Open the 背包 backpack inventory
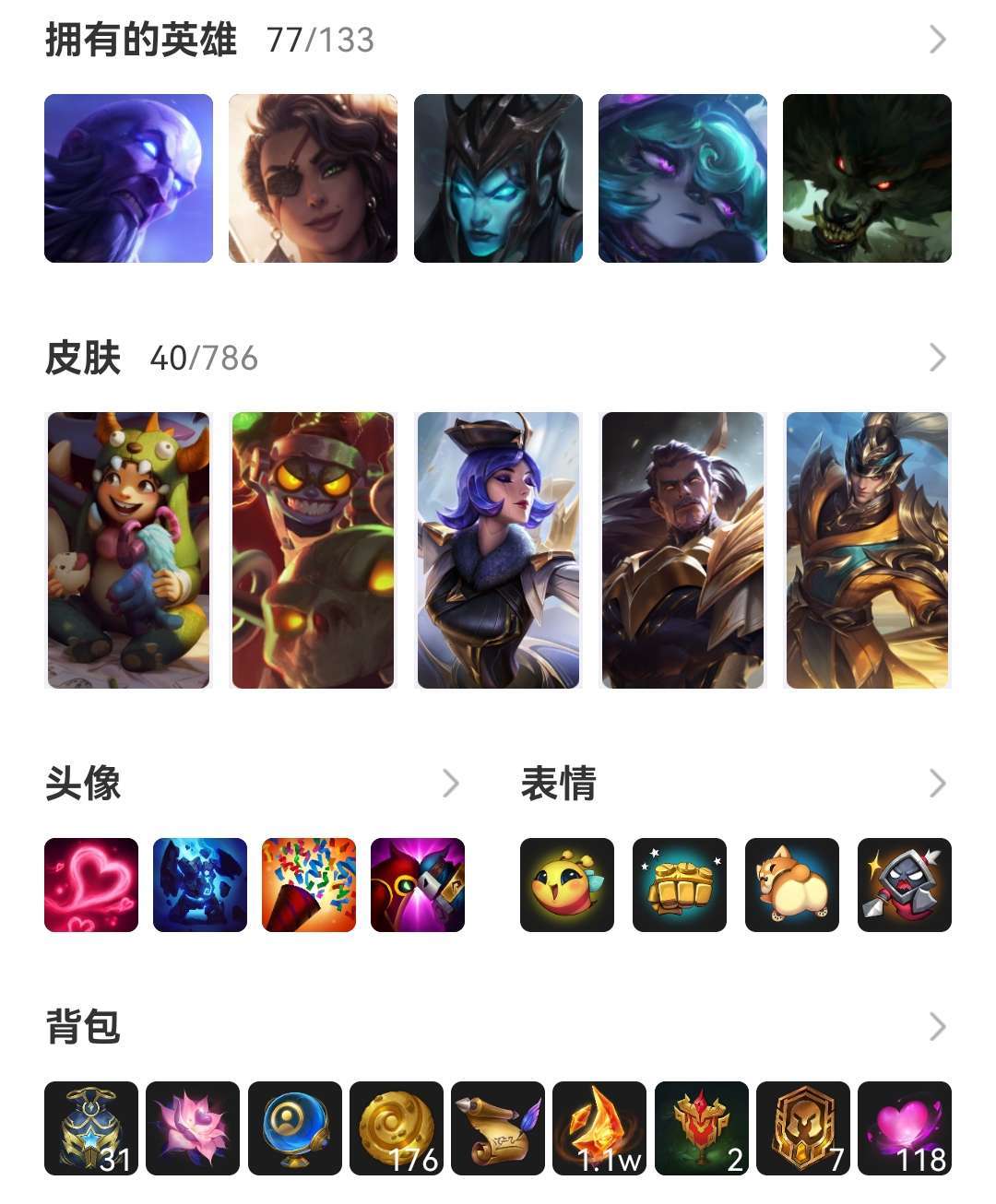Screen dimensions: 996x1204 [937, 1026]
